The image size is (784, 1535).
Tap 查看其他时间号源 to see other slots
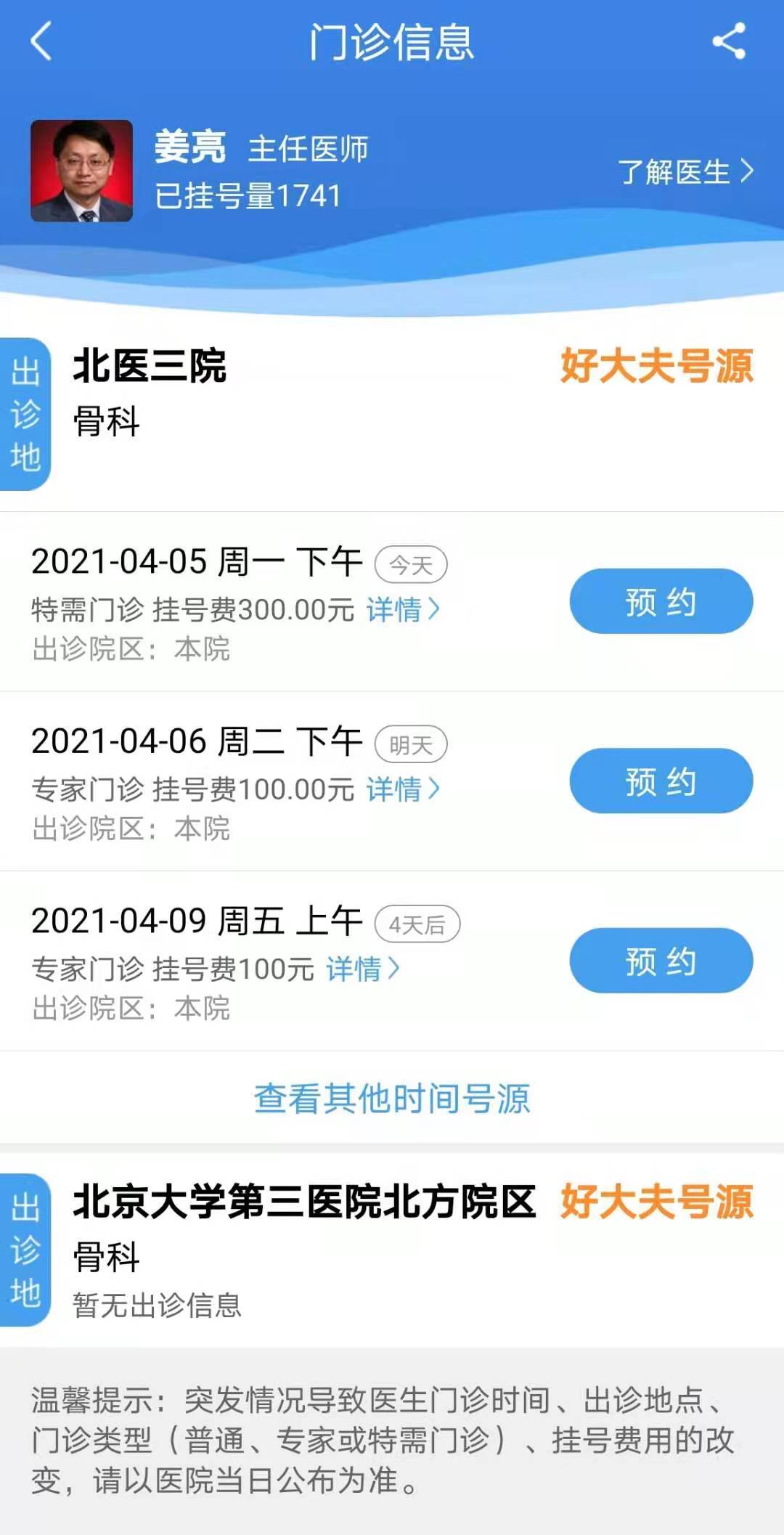point(392,1099)
